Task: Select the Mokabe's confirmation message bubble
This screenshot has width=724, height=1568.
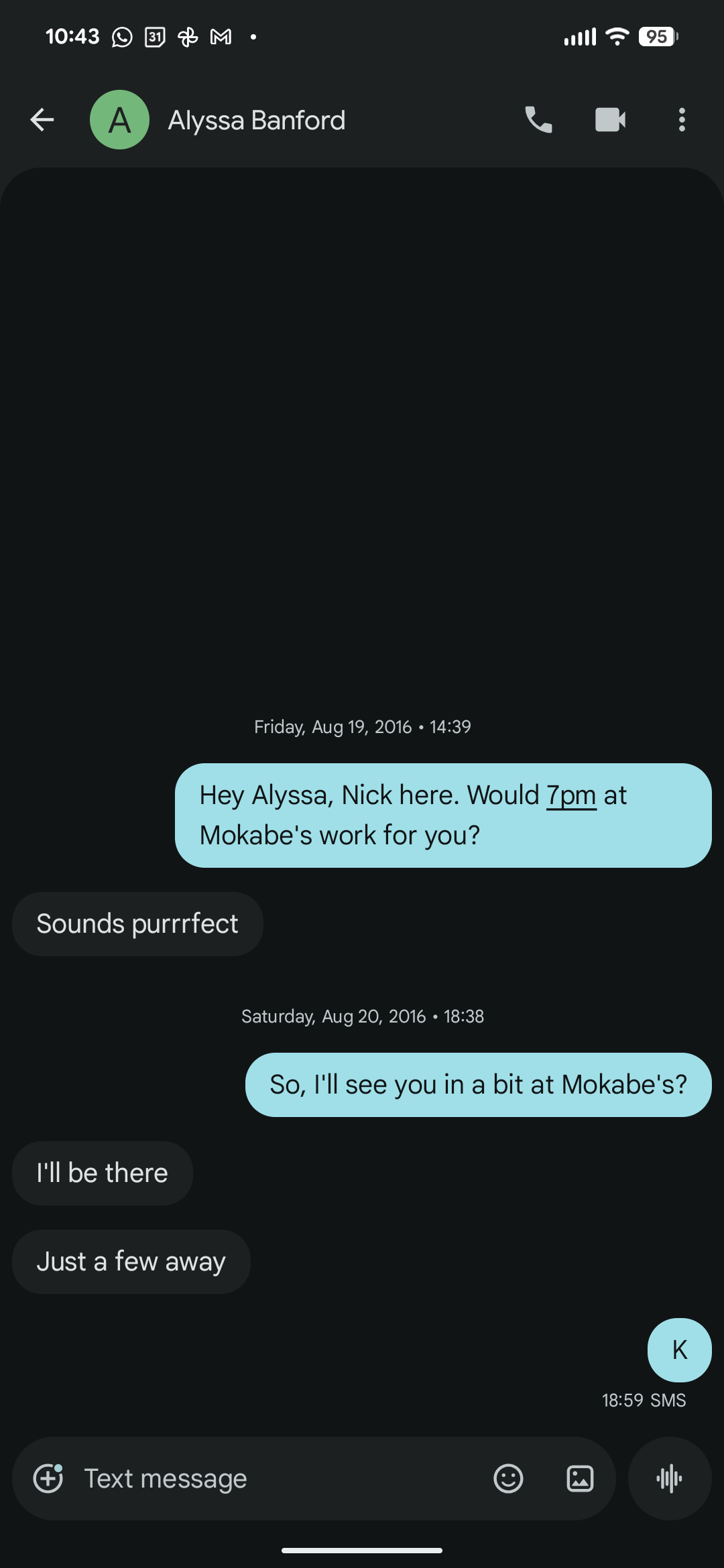Action: click(x=477, y=1084)
